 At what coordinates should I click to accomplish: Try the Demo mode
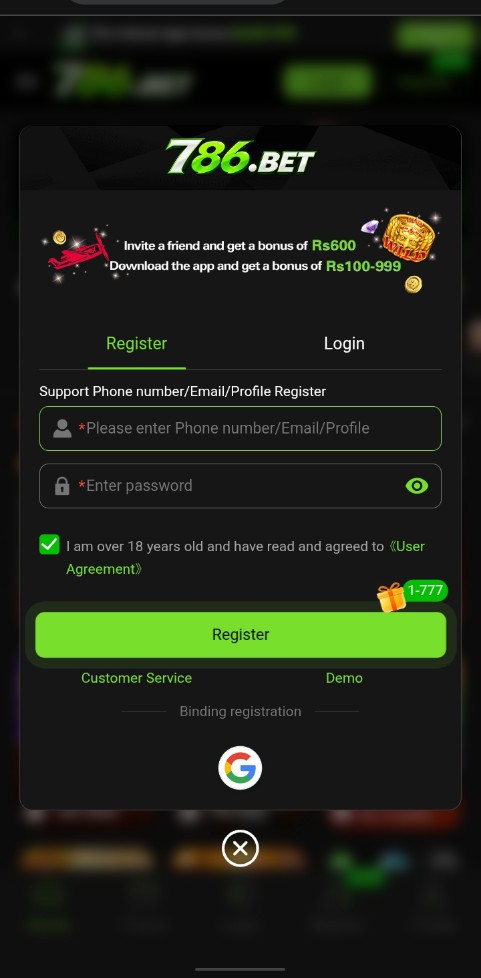344,678
